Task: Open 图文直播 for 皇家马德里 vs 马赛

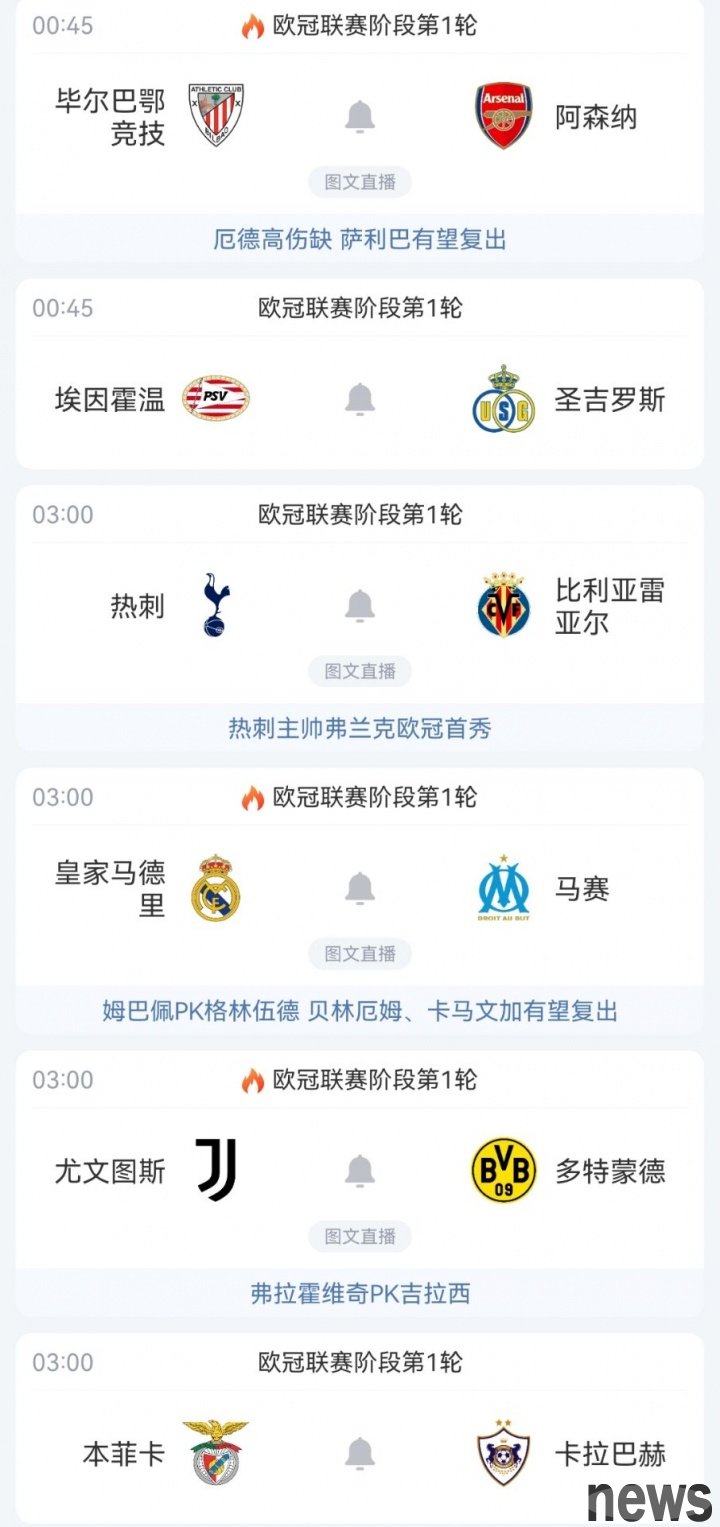Action: pos(360,954)
